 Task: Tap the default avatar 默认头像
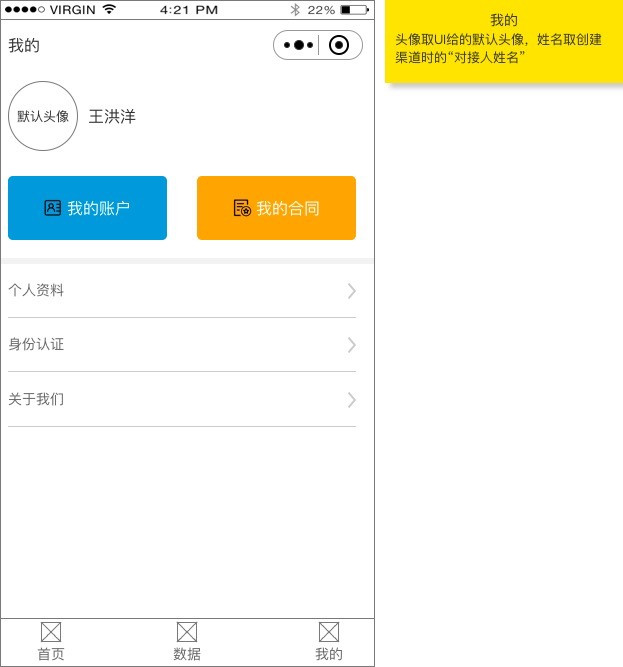coord(43,116)
